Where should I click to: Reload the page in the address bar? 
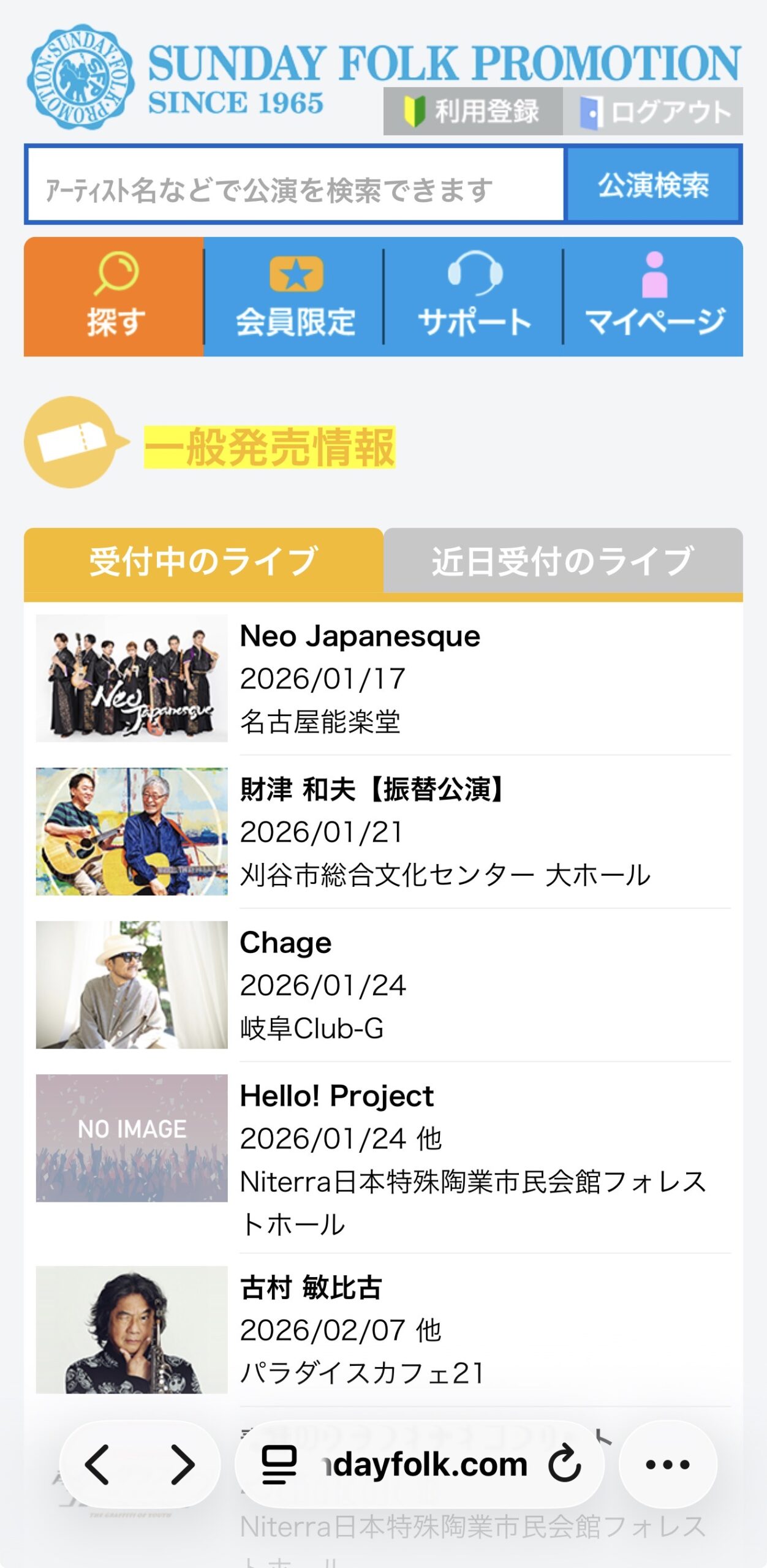(x=564, y=1464)
